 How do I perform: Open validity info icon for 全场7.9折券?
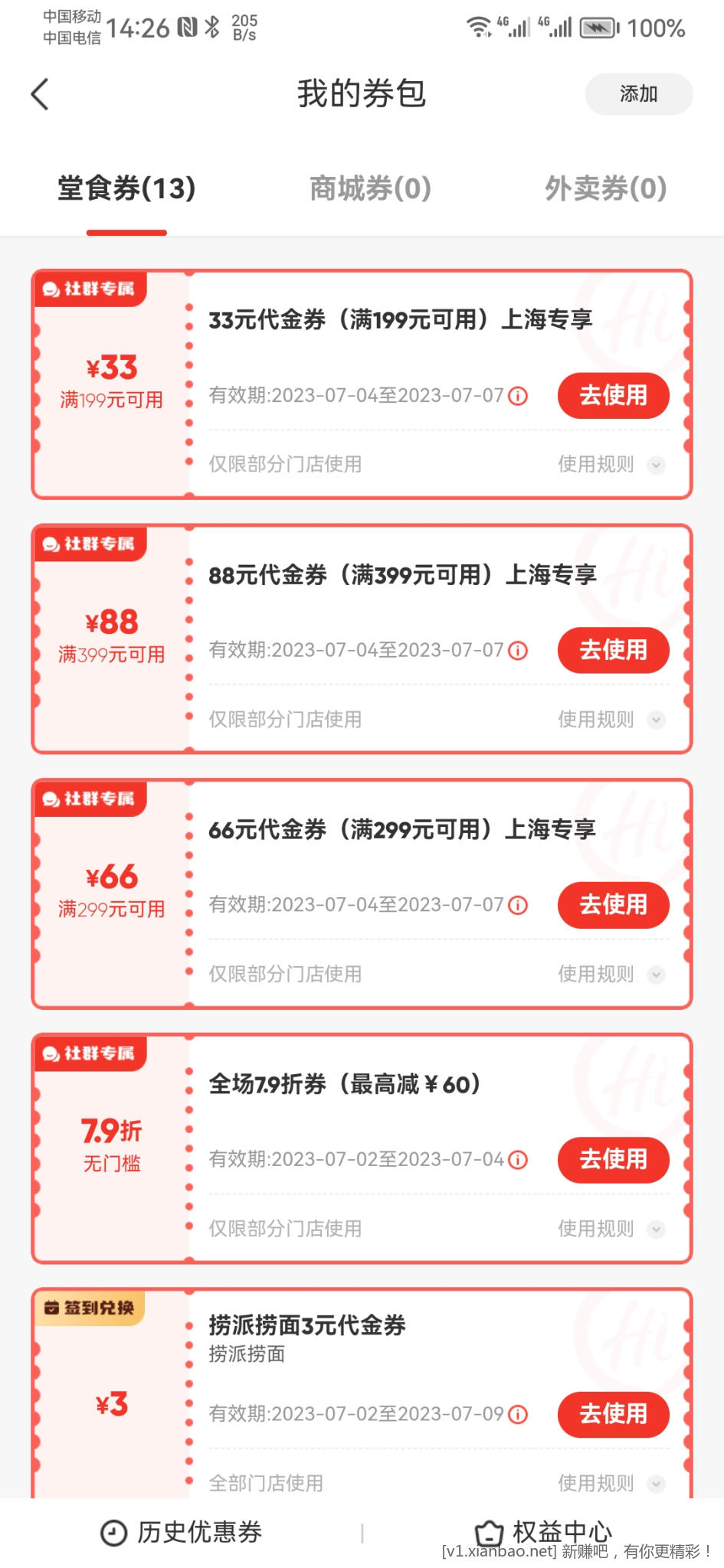[519, 1160]
